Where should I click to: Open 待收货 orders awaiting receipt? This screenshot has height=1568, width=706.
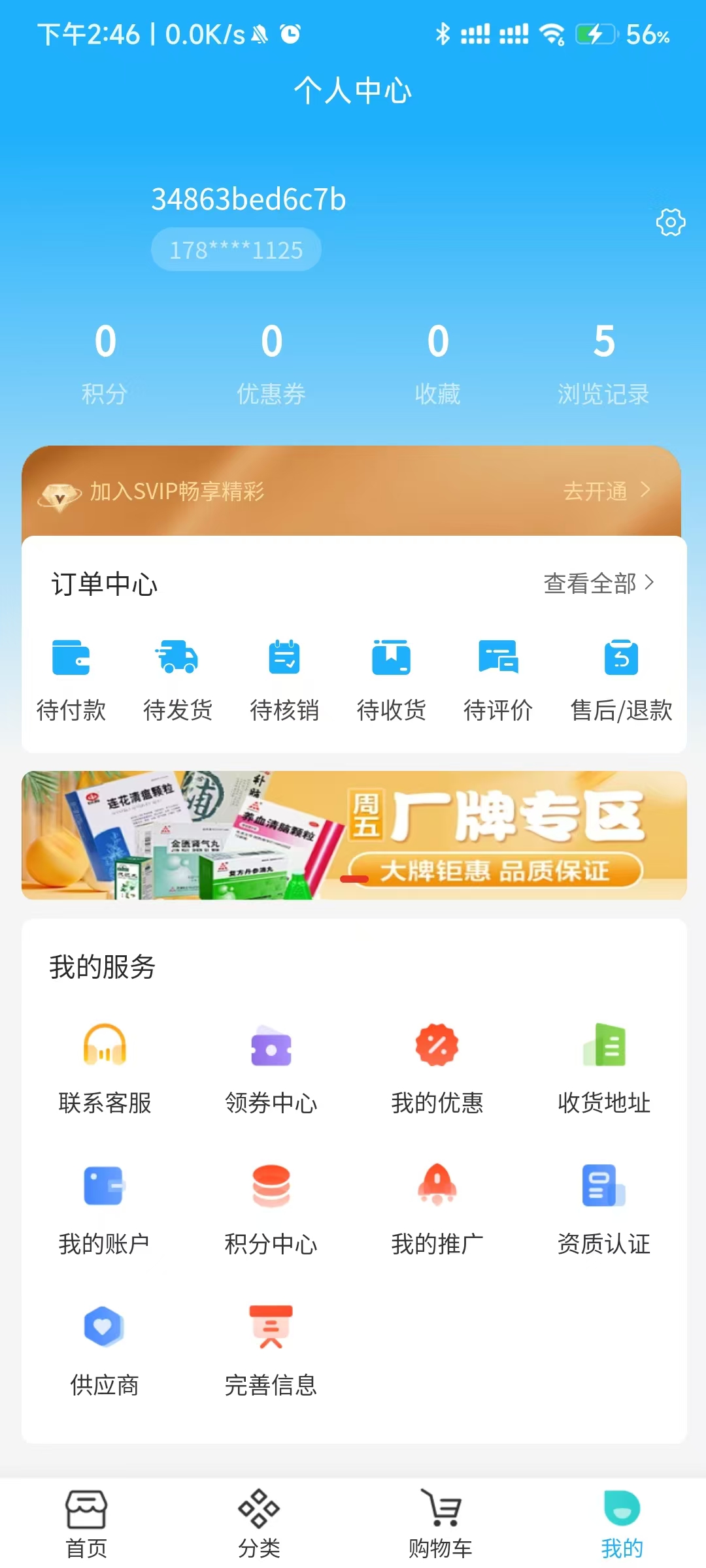391,679
